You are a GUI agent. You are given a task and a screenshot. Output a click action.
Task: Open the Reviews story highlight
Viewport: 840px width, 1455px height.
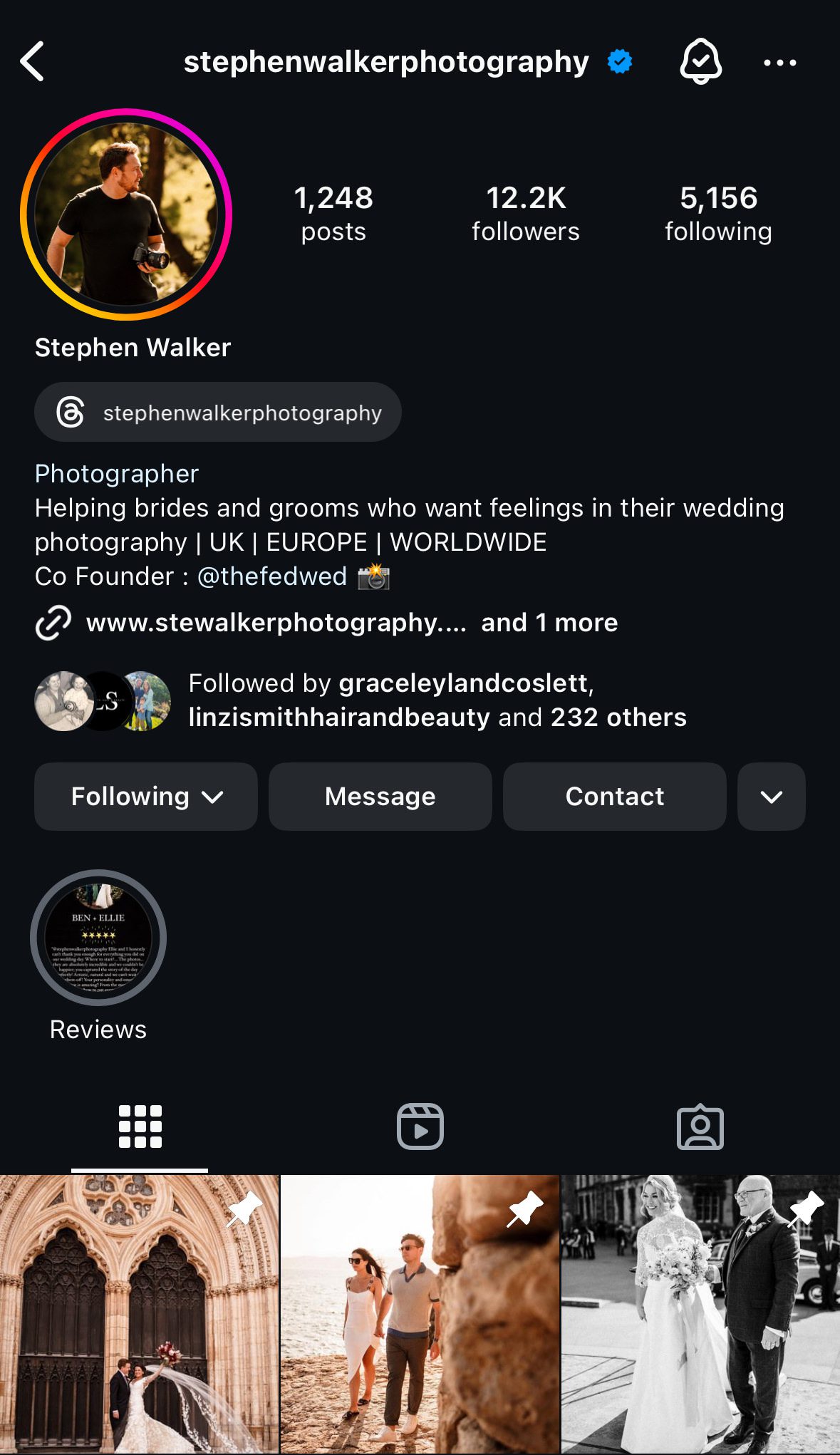(x=98, y=938)
